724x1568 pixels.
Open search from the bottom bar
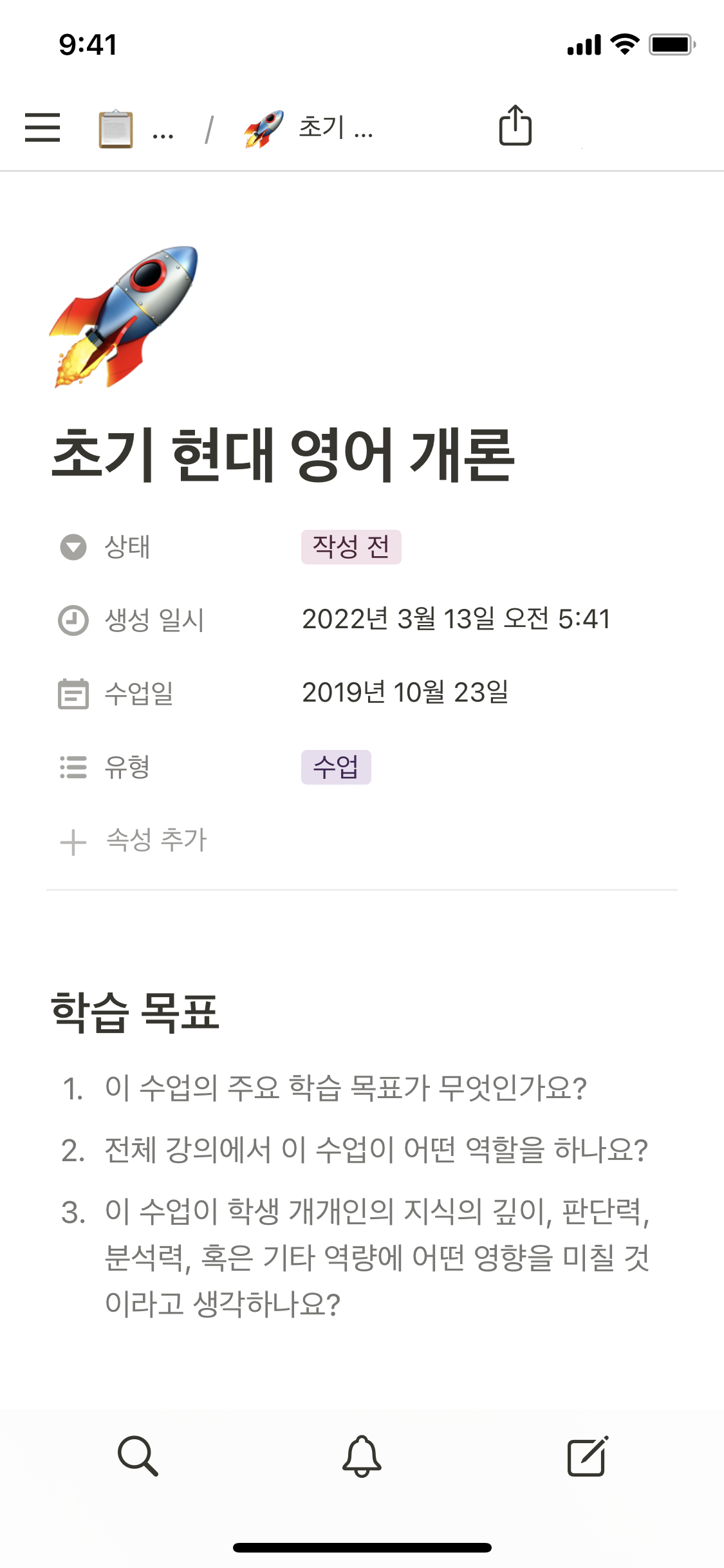(138, 1456)
